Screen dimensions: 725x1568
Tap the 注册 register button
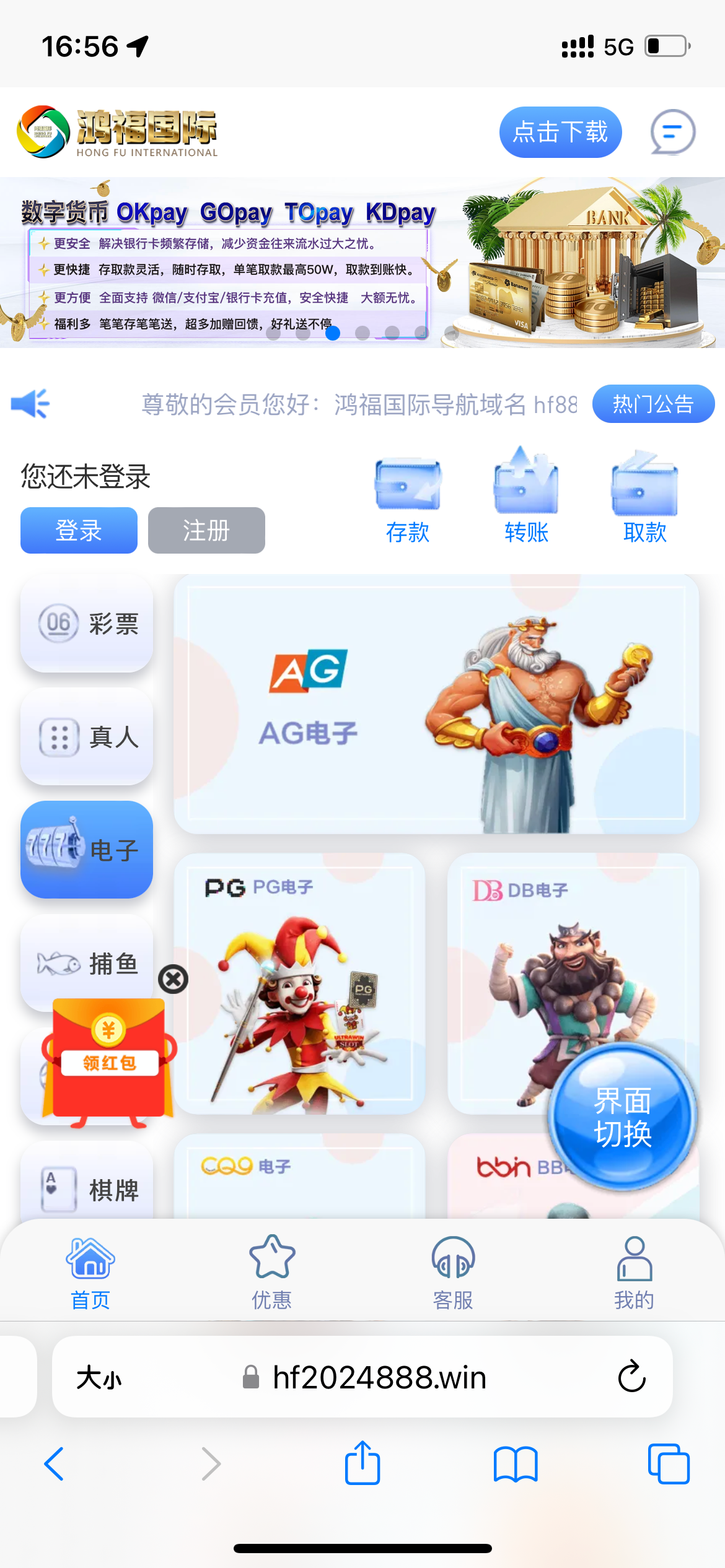coord(206,531)
